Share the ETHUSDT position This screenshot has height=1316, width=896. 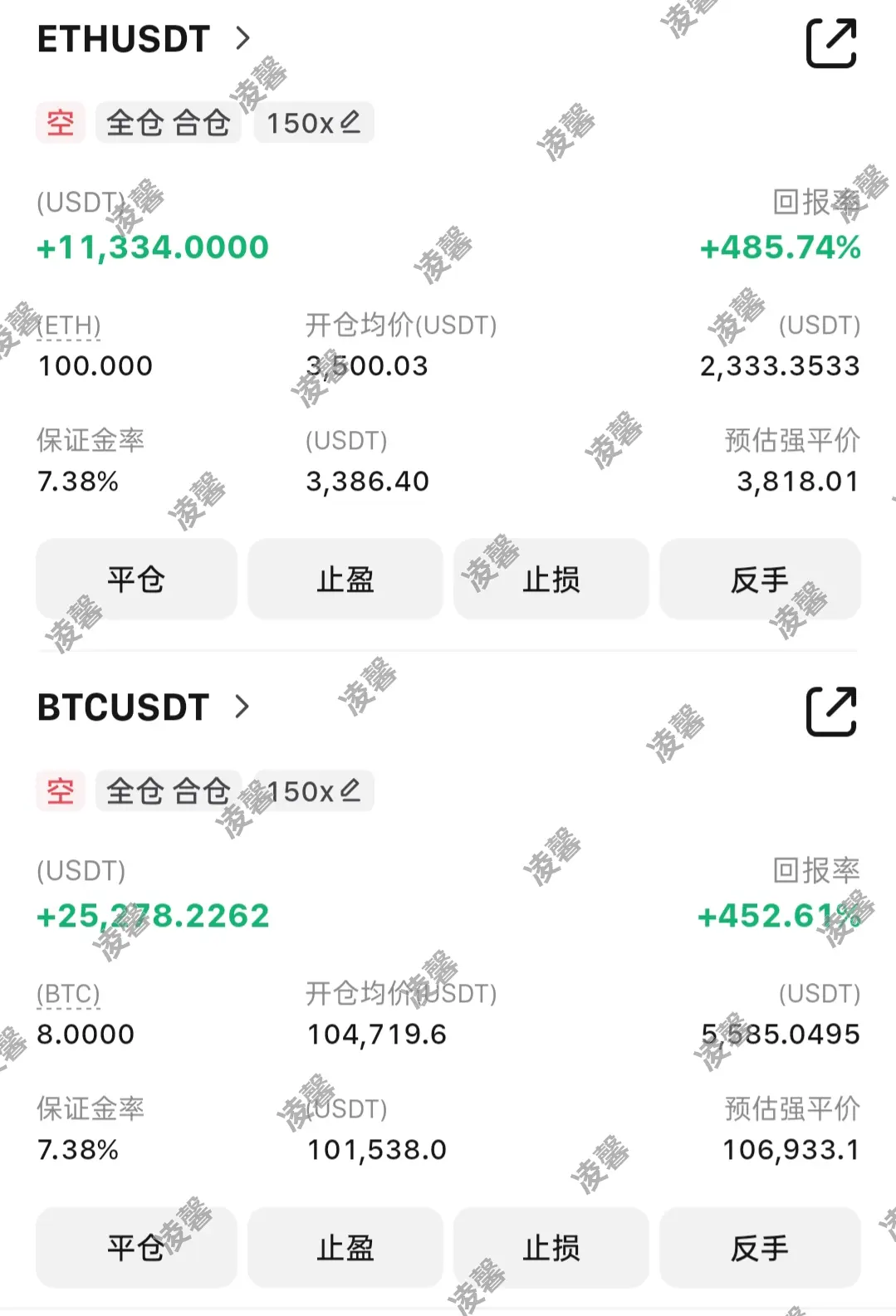click(830, 42)
